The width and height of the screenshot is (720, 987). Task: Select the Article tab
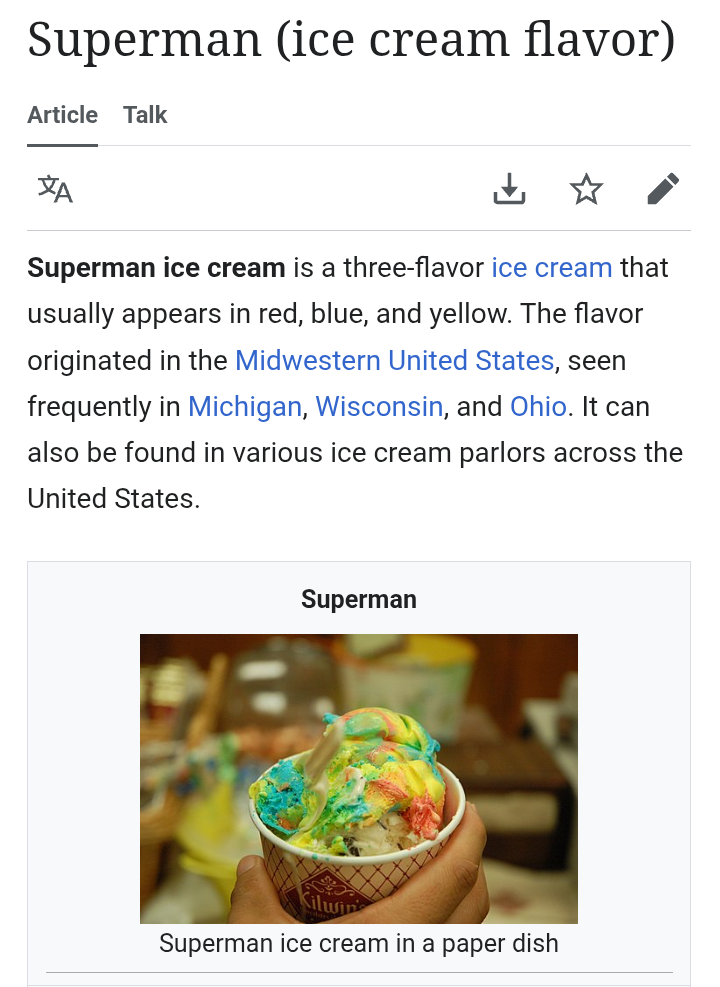pos(62,115)
